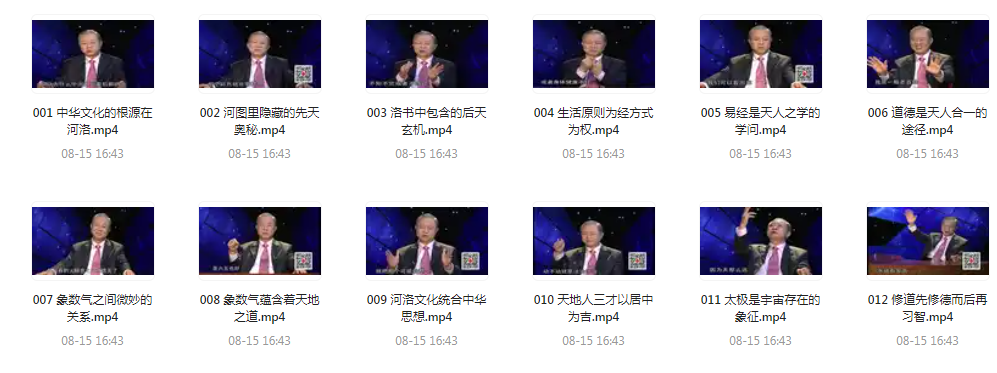Viewport: 997px width, 373px height.
Task: Open video 006 道德是天人合一的途径
Action: [928, 54]
